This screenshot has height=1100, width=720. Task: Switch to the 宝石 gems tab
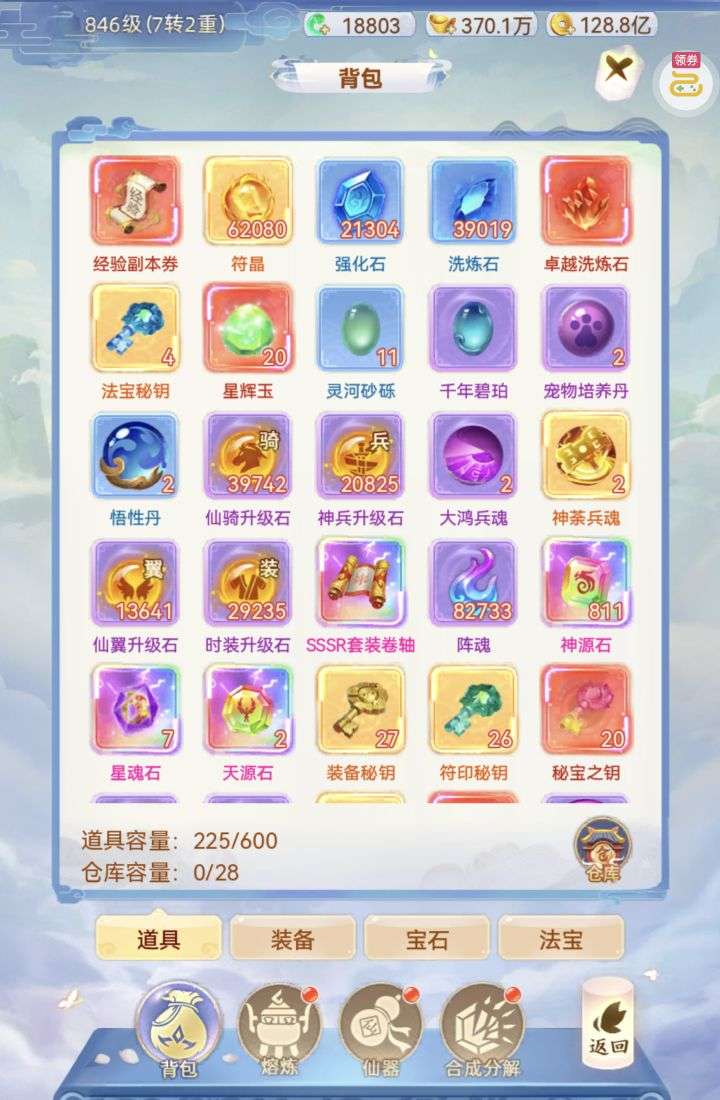[x=427, y=939]
